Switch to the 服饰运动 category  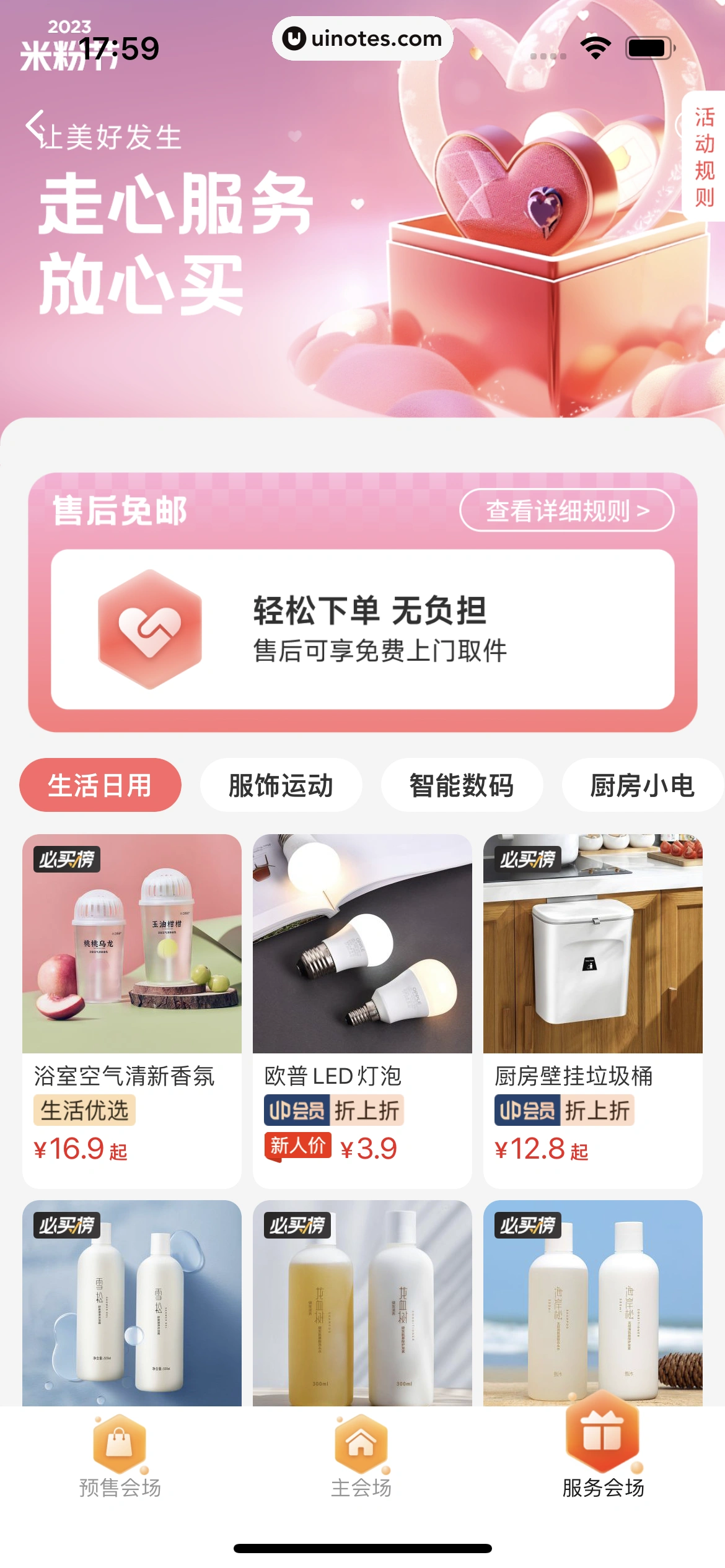pos(281,785)
